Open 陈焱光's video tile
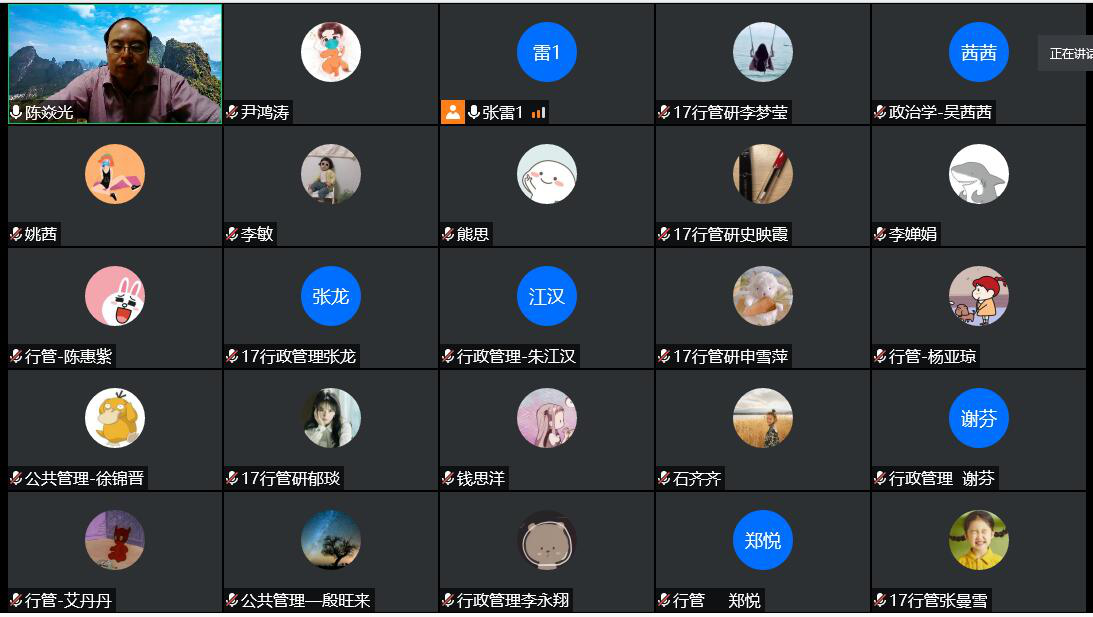The image size is (1093, 617). click(114, 63)
